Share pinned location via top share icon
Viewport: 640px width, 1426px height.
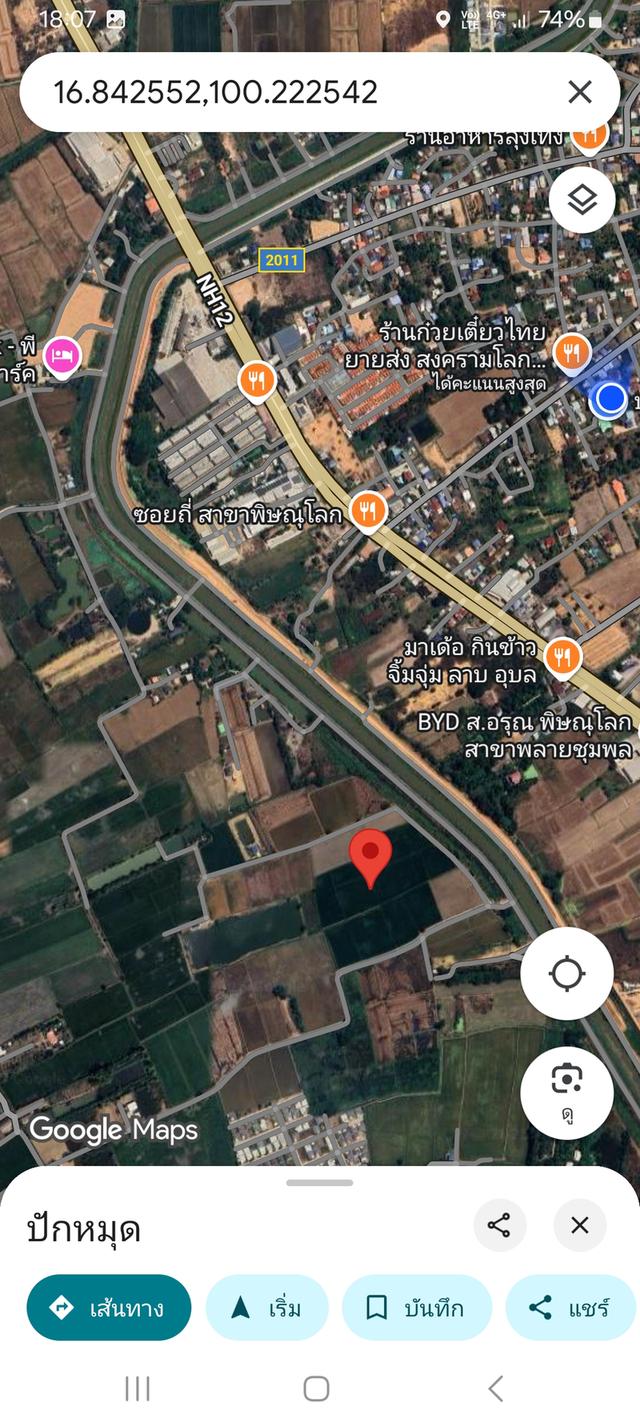click(499, 1226)
